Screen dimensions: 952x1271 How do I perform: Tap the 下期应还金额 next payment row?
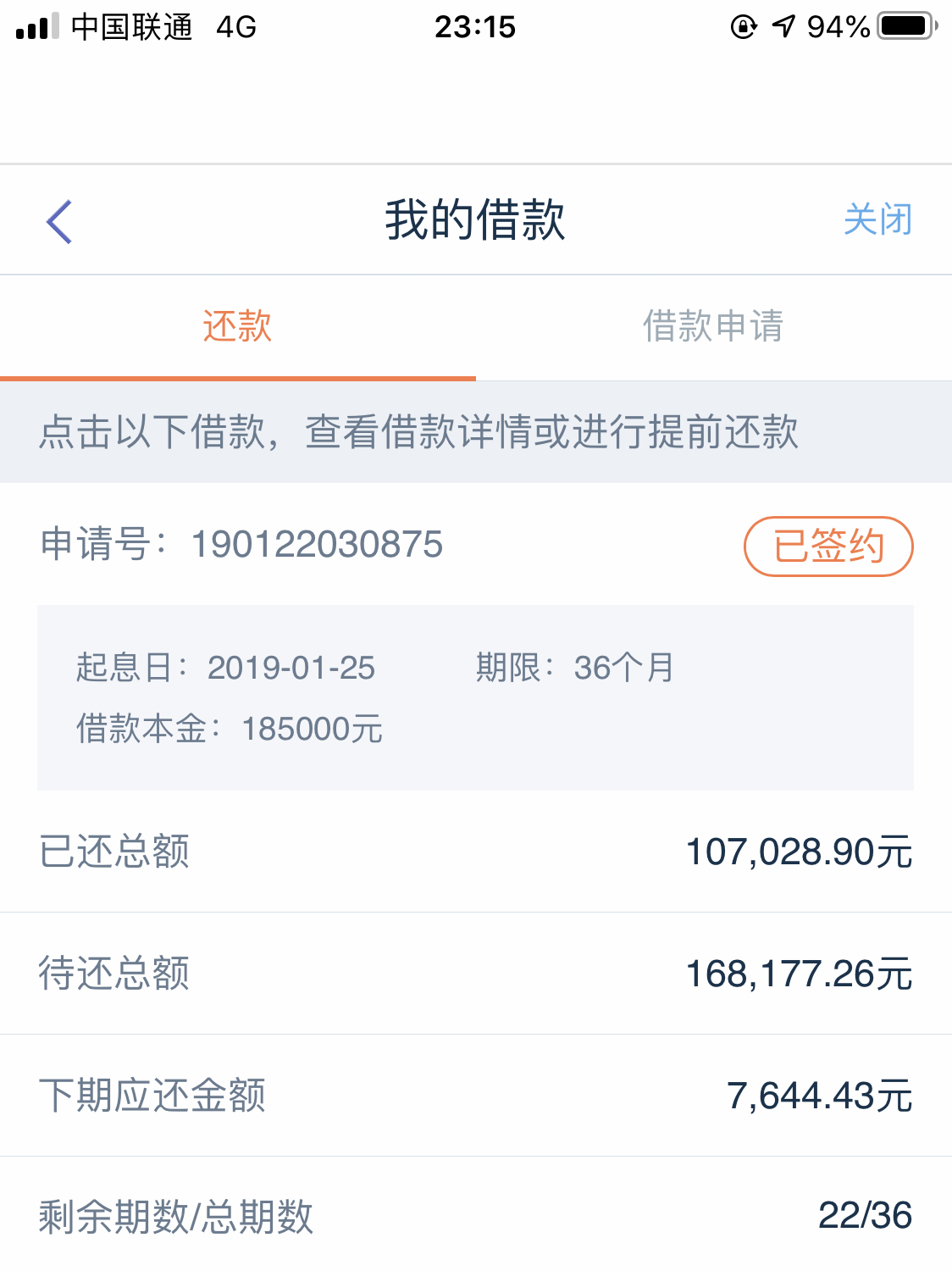pos(476,1096)
